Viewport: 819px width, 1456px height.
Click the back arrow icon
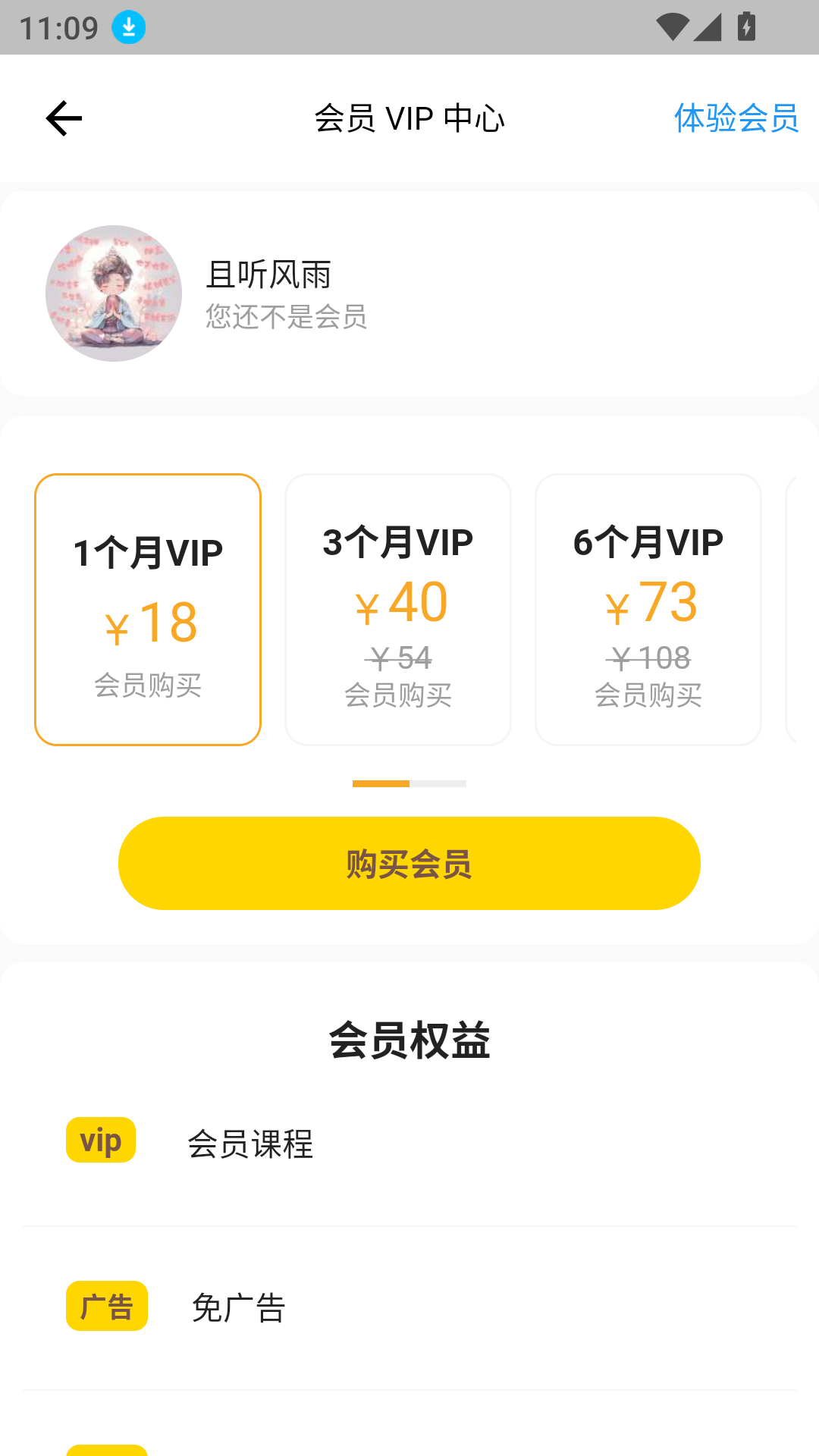click(63, 118)
